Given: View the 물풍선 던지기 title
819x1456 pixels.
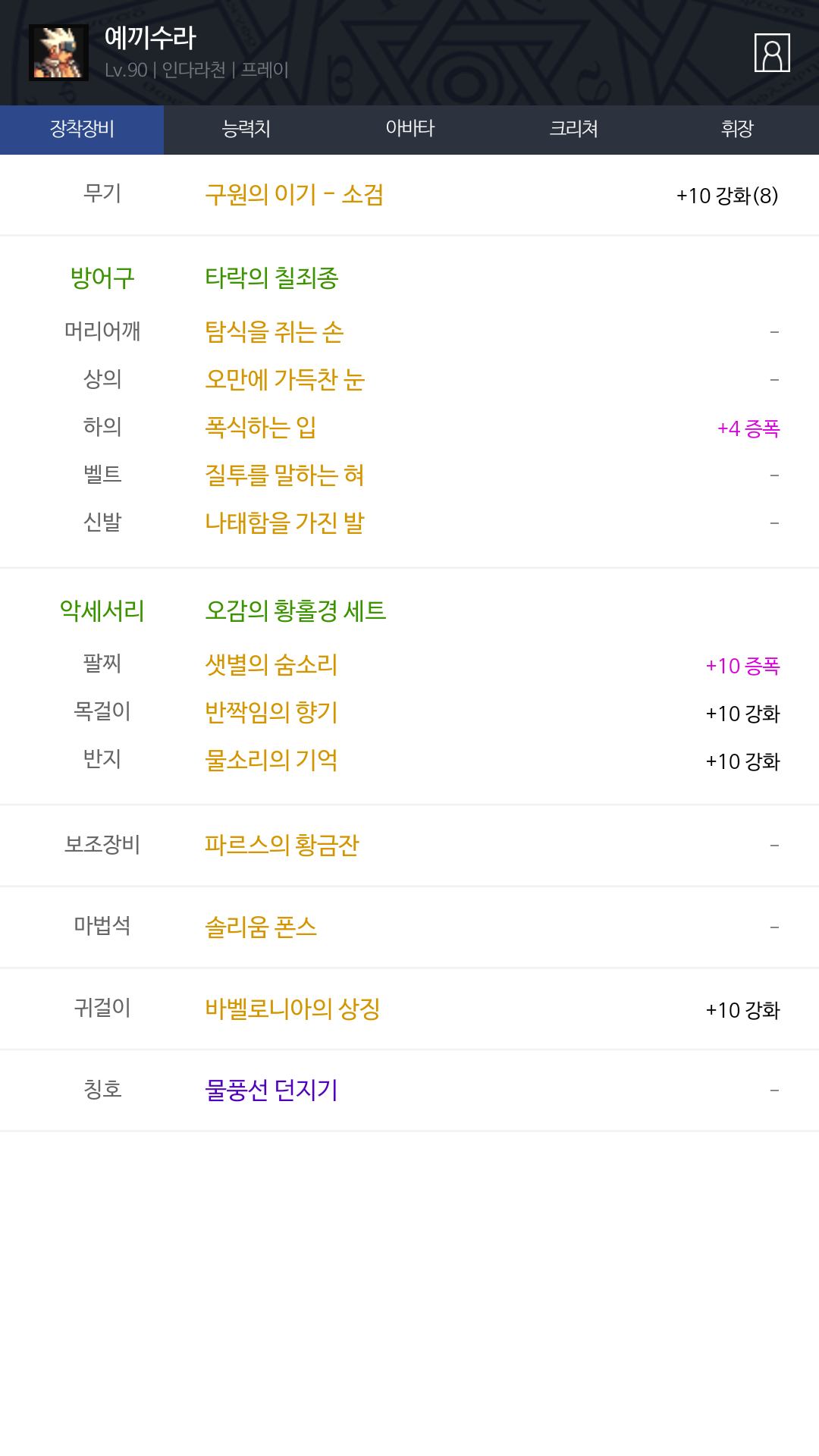Looking at the screenshot, I should pyautogui.click(x=271, y=1090).
